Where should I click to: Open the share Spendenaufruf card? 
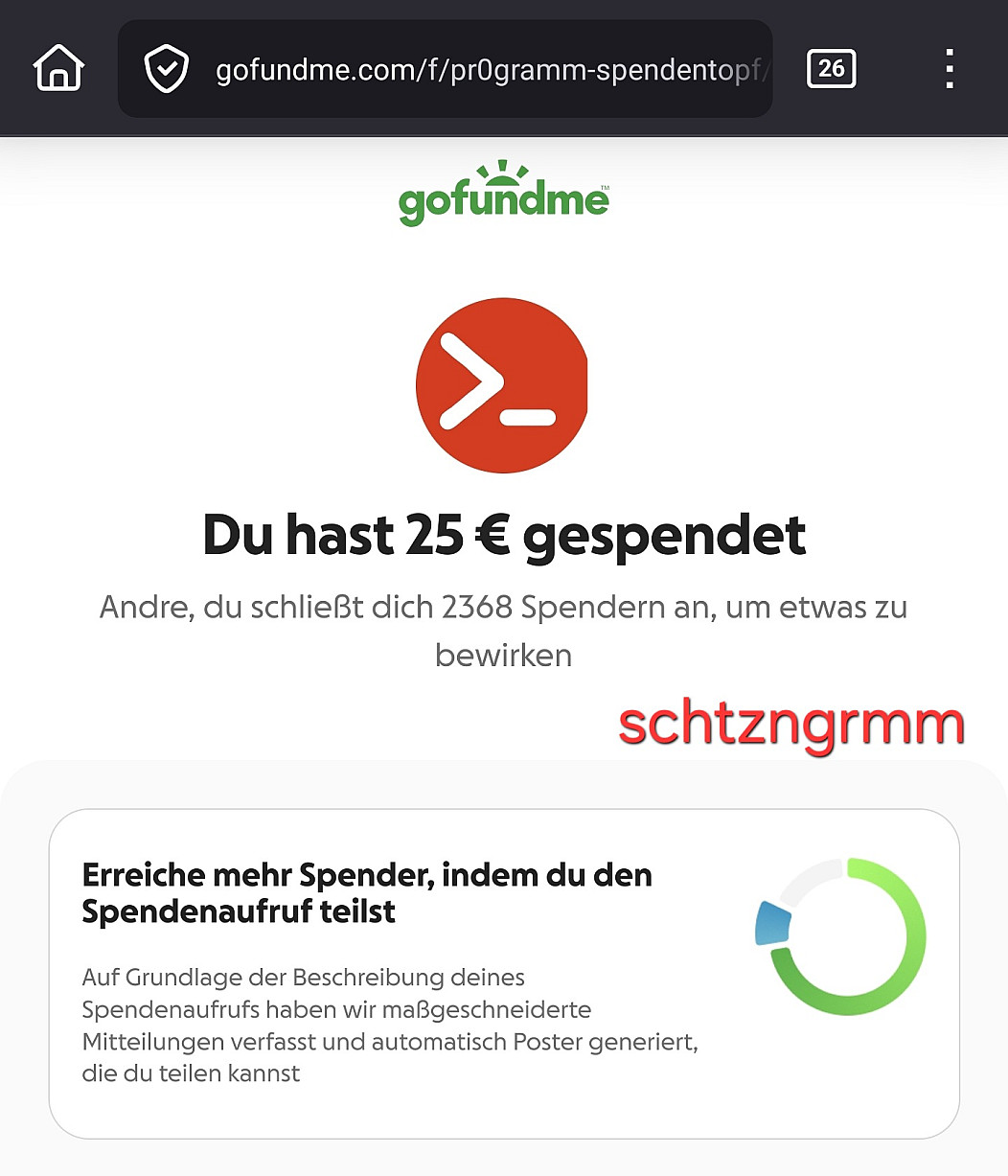point(504,973)
